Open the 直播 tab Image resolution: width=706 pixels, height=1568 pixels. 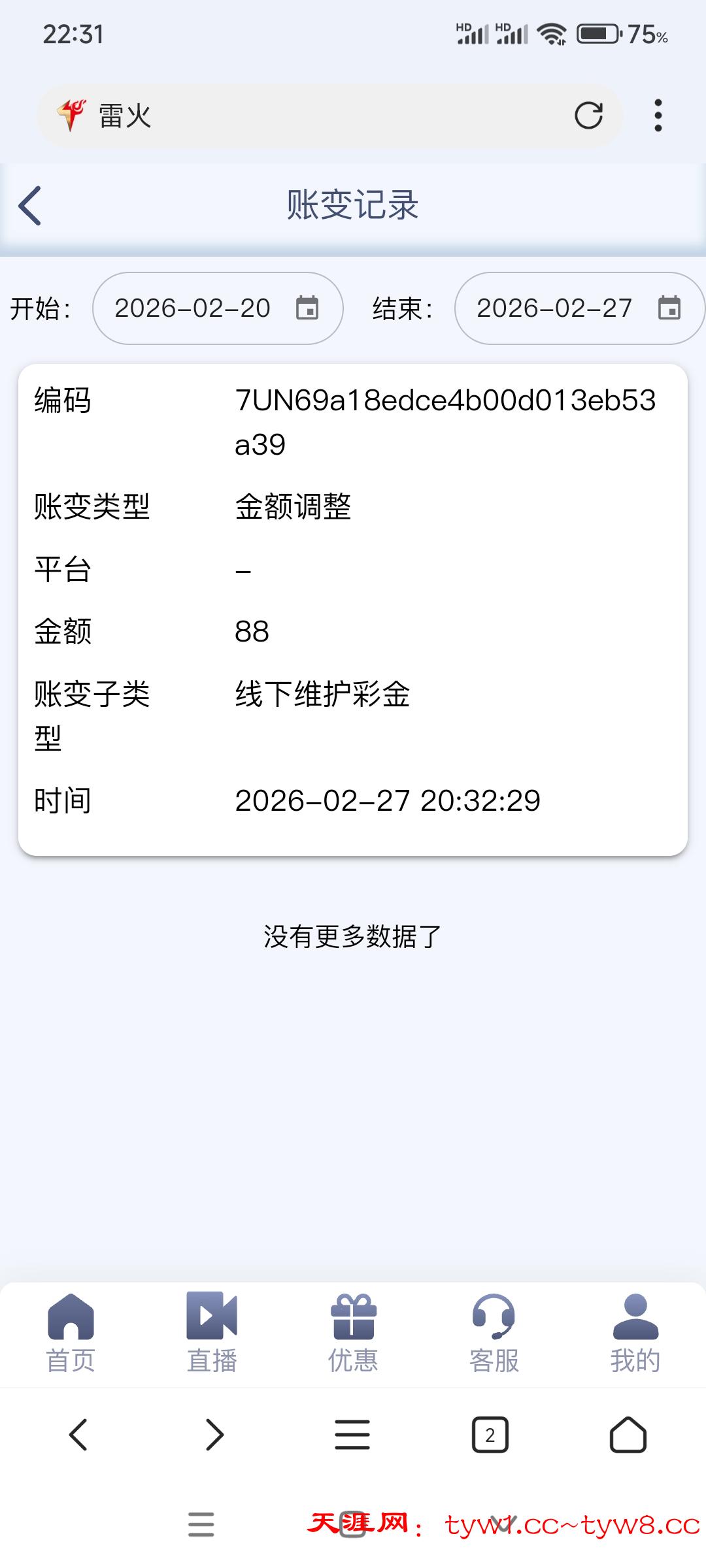212,1333
